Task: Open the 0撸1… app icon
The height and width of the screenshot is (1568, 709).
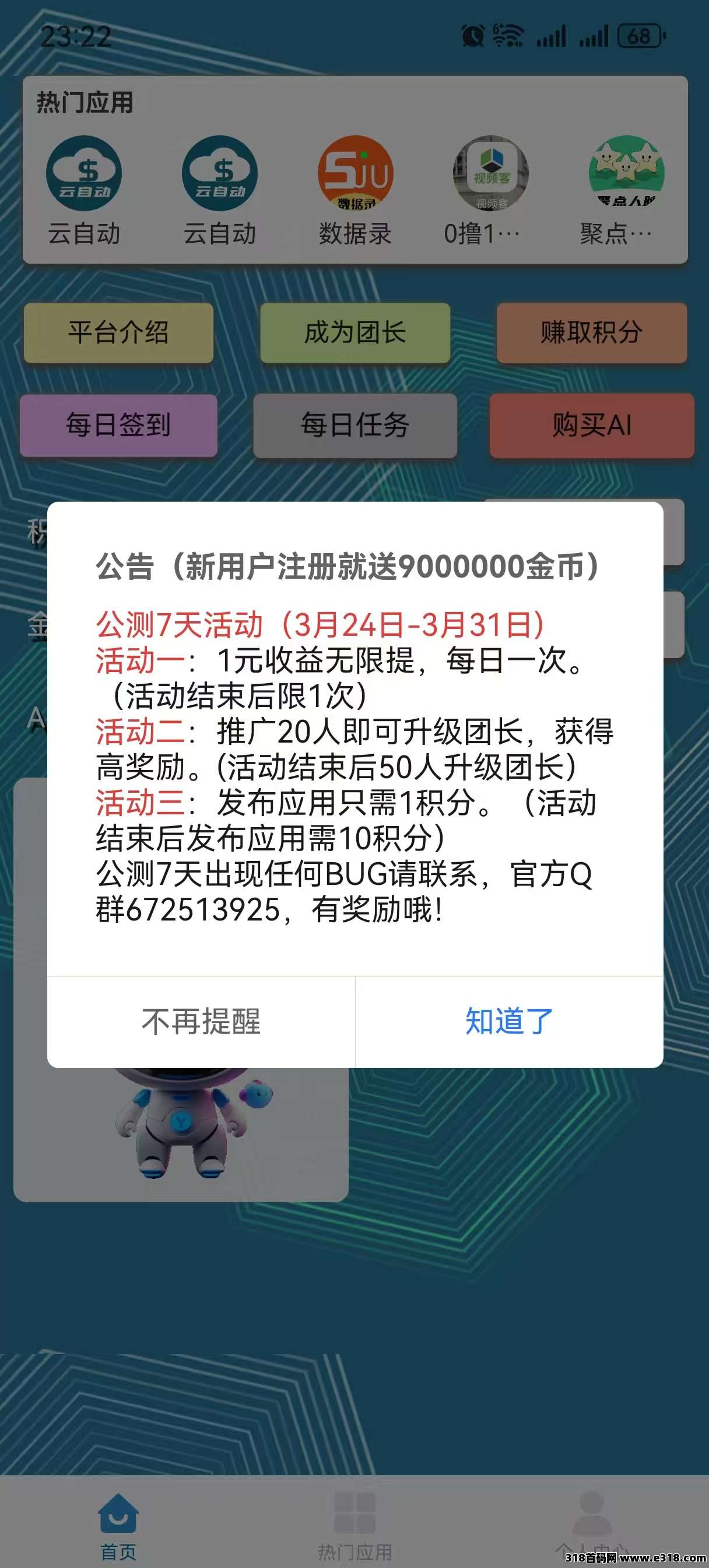Action: pos(490,191)
